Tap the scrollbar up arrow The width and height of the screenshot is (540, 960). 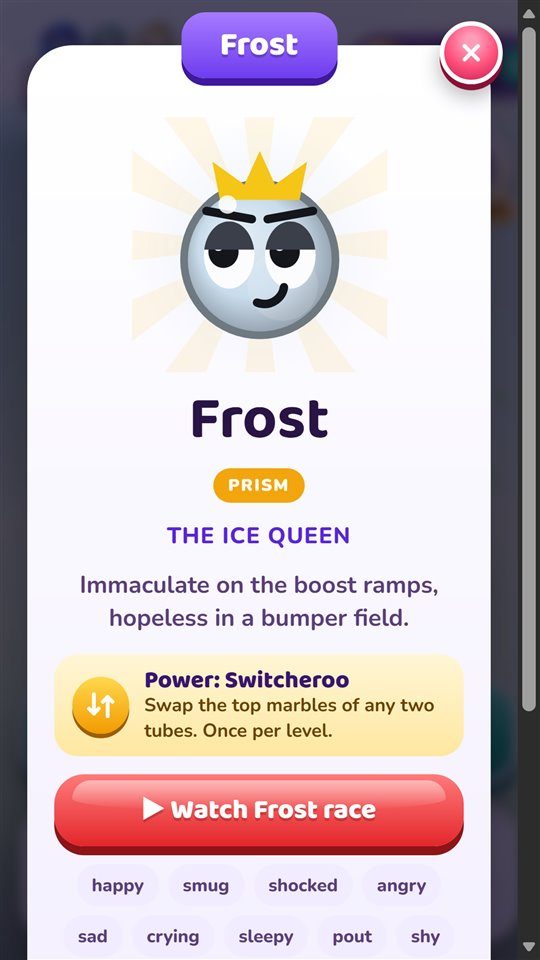[x=528, y=13]
